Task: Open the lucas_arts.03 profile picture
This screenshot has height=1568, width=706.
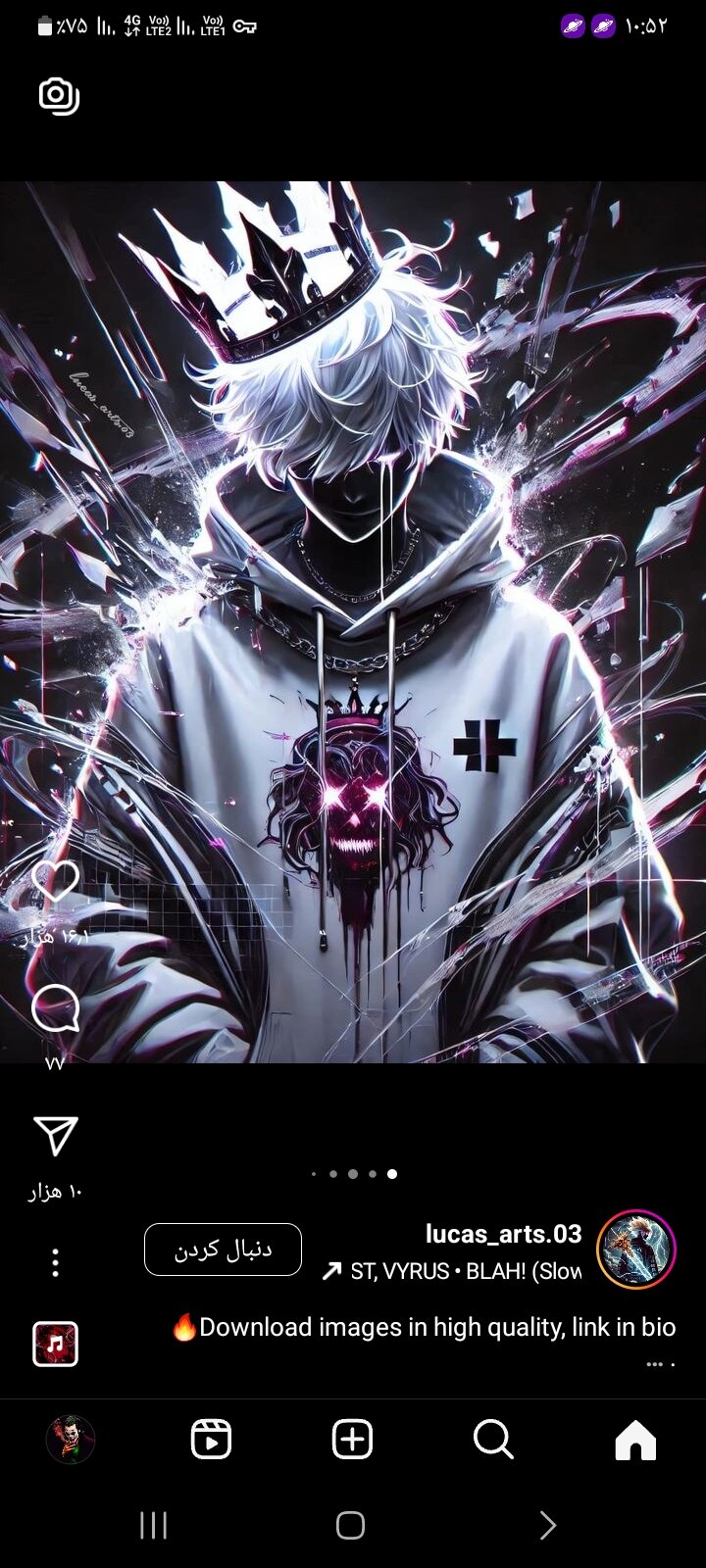Action: click(x=636, y=1249)
